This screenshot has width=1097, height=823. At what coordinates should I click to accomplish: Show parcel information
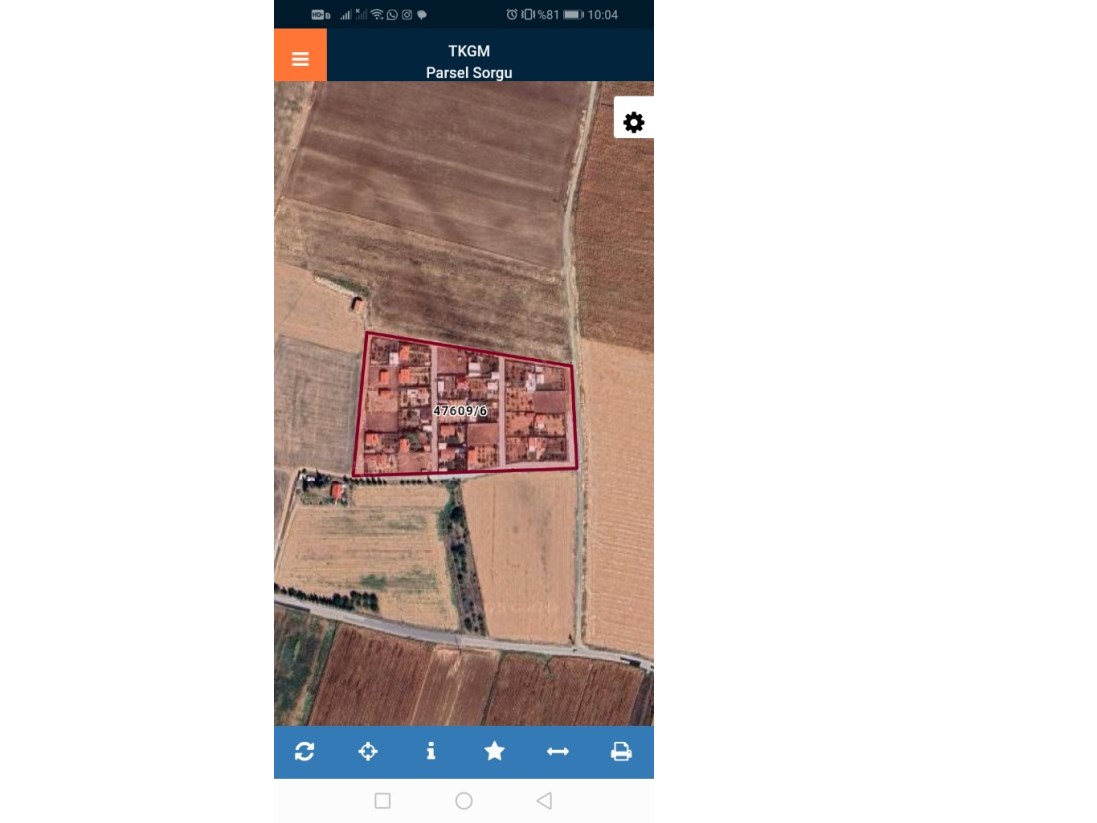431,751
